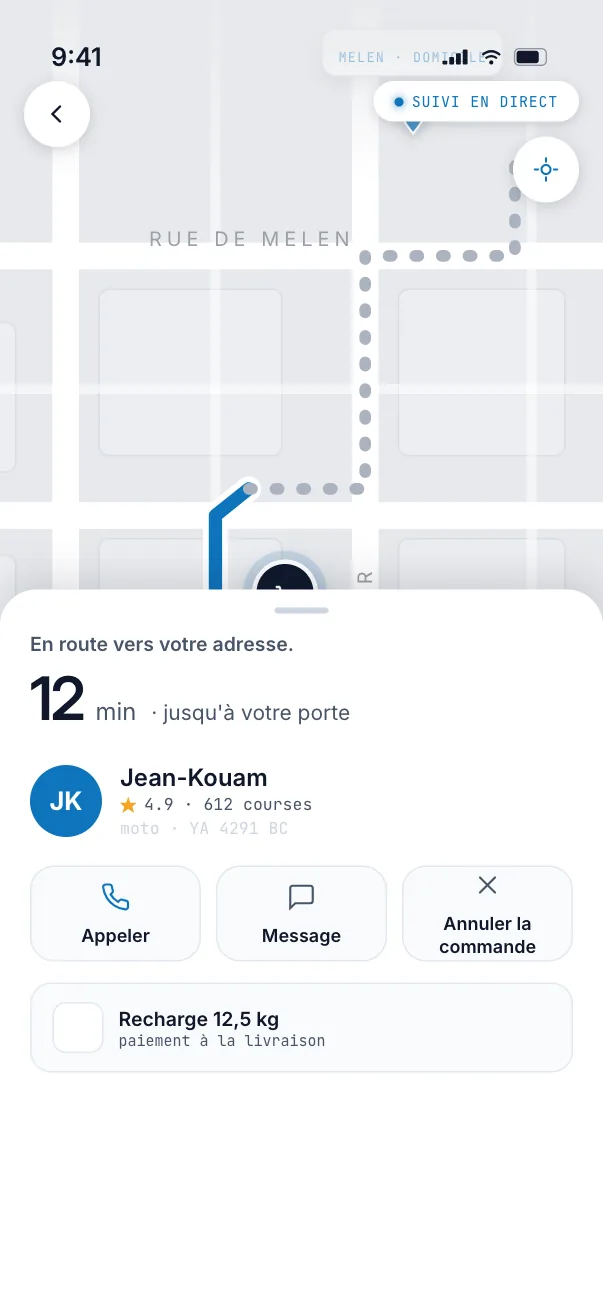Tap the Suivi en direct chip
The width and height of the screenshot is (603, 1311).
click(476, 102)
